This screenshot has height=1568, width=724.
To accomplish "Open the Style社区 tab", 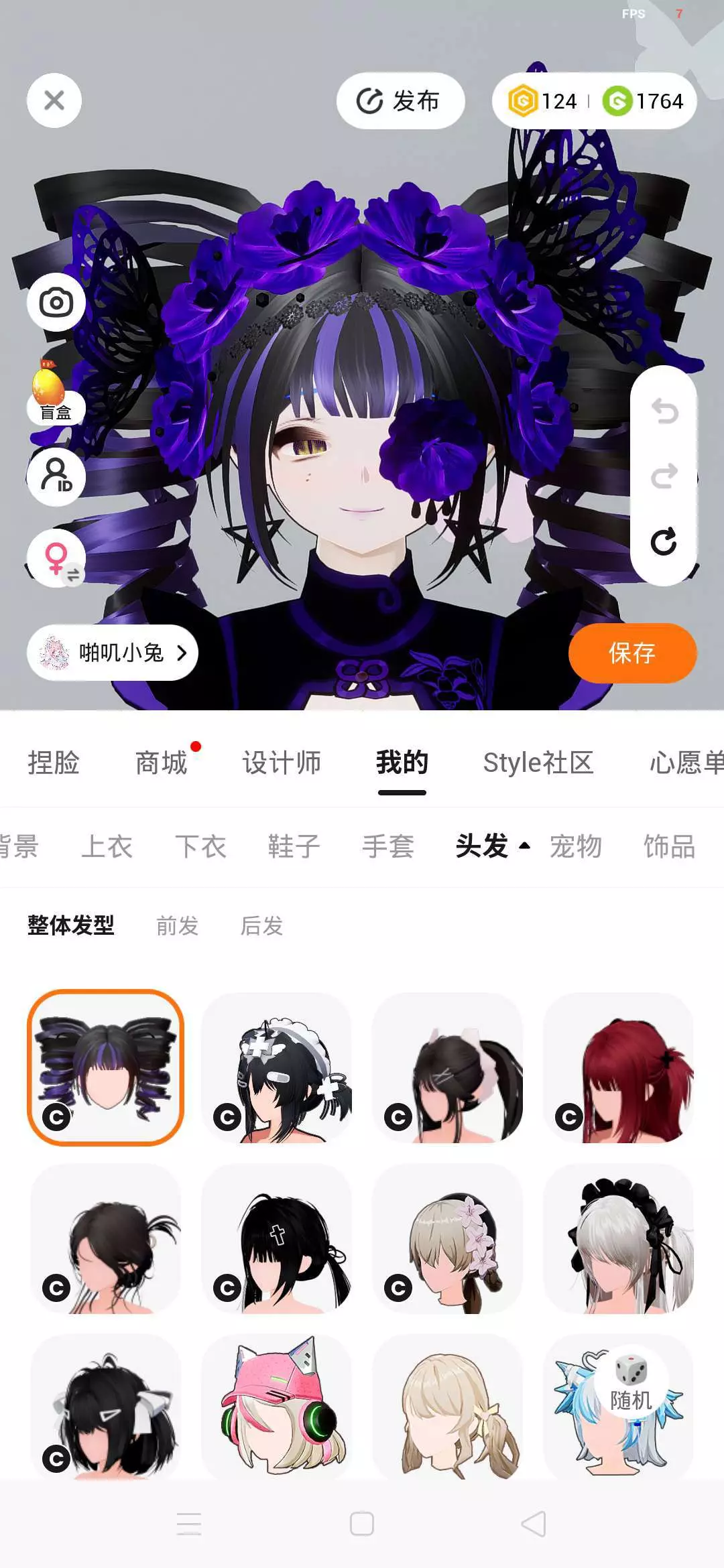I will pyautogui.click(x=538, y=763).
